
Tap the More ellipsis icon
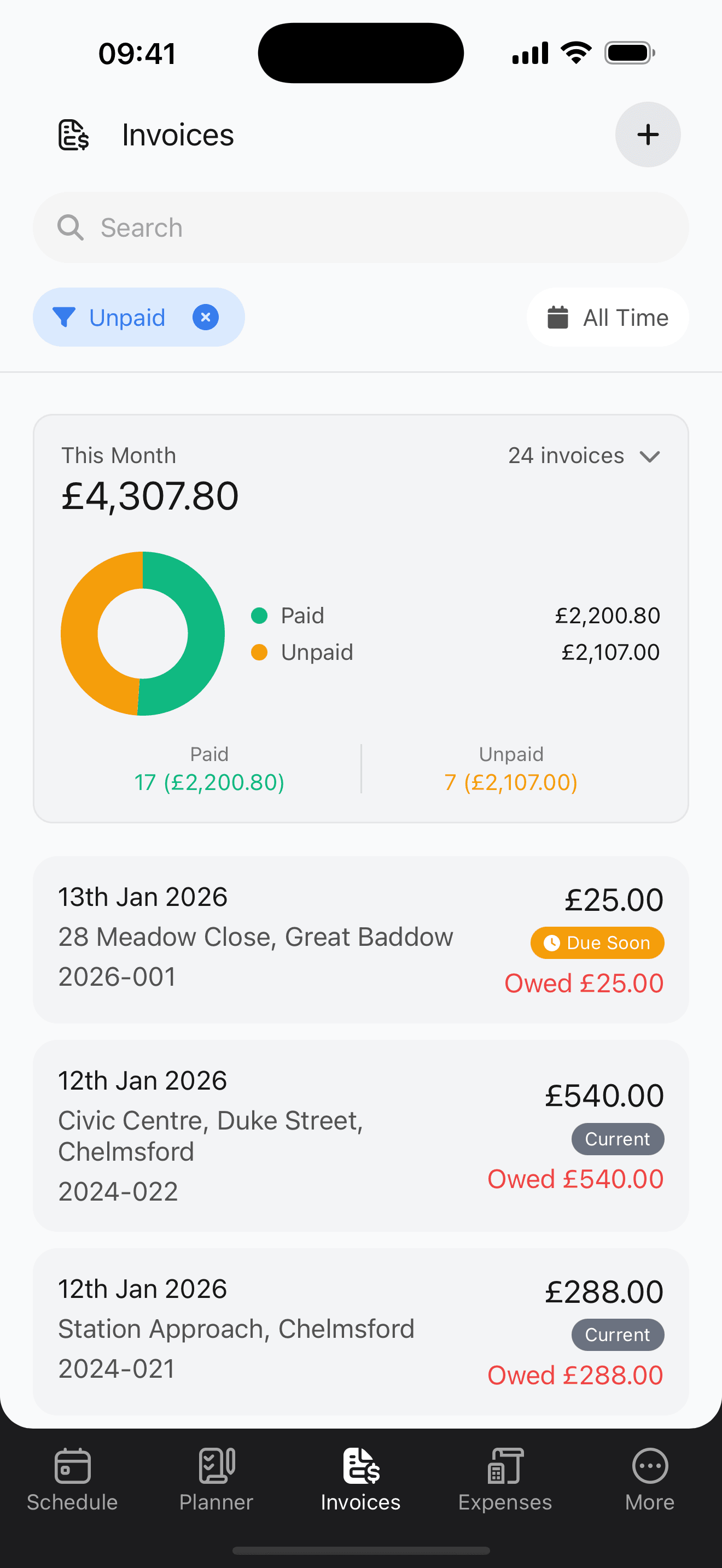649,1466
